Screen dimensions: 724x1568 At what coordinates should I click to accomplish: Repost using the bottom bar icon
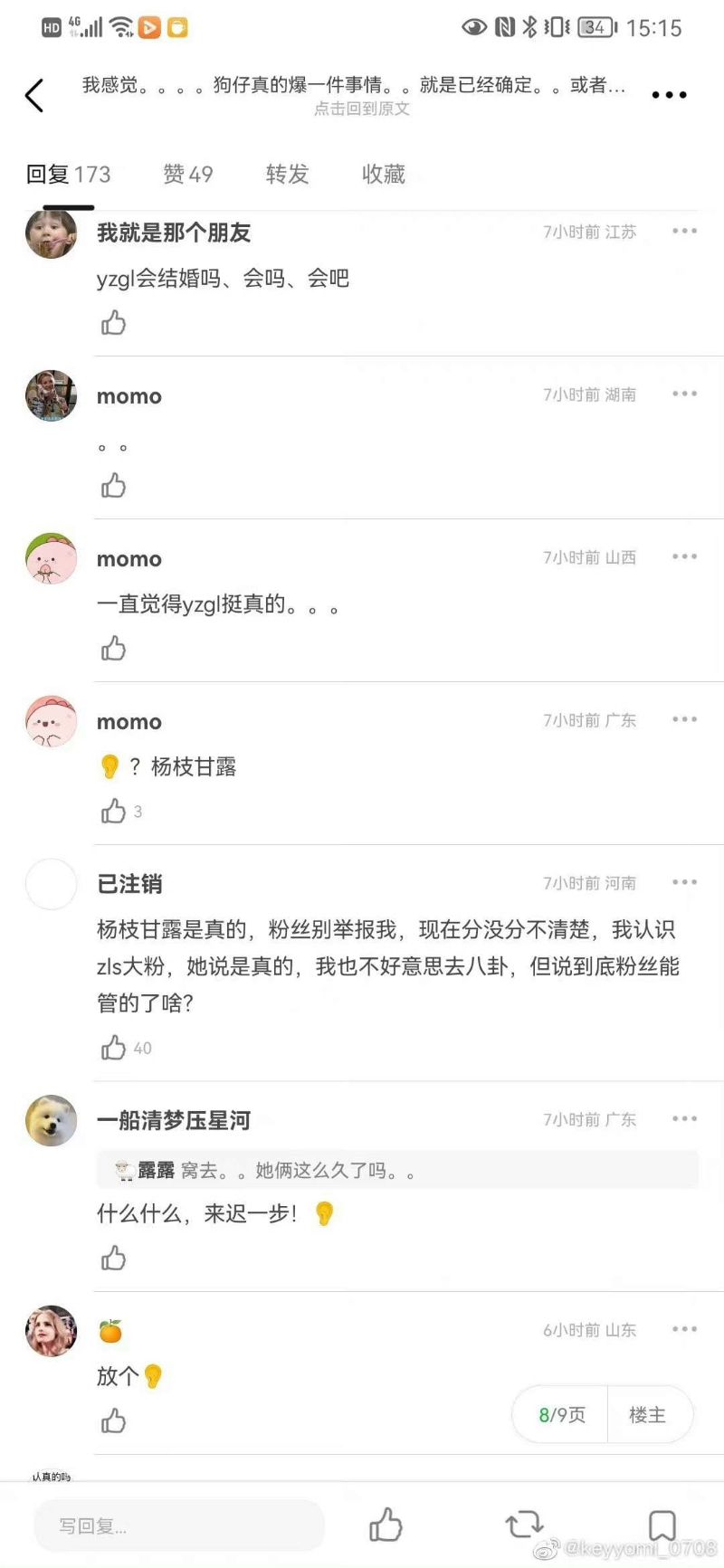(x=524, y=1525)
